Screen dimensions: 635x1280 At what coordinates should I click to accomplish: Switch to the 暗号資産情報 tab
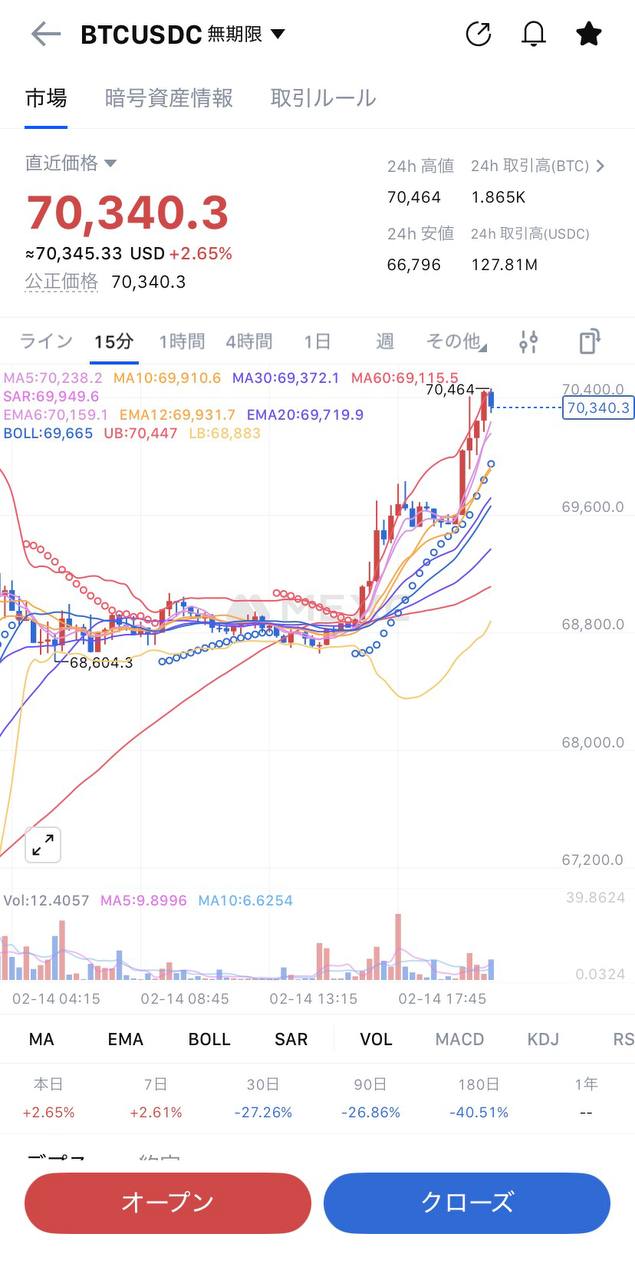(x=169, y=98)
